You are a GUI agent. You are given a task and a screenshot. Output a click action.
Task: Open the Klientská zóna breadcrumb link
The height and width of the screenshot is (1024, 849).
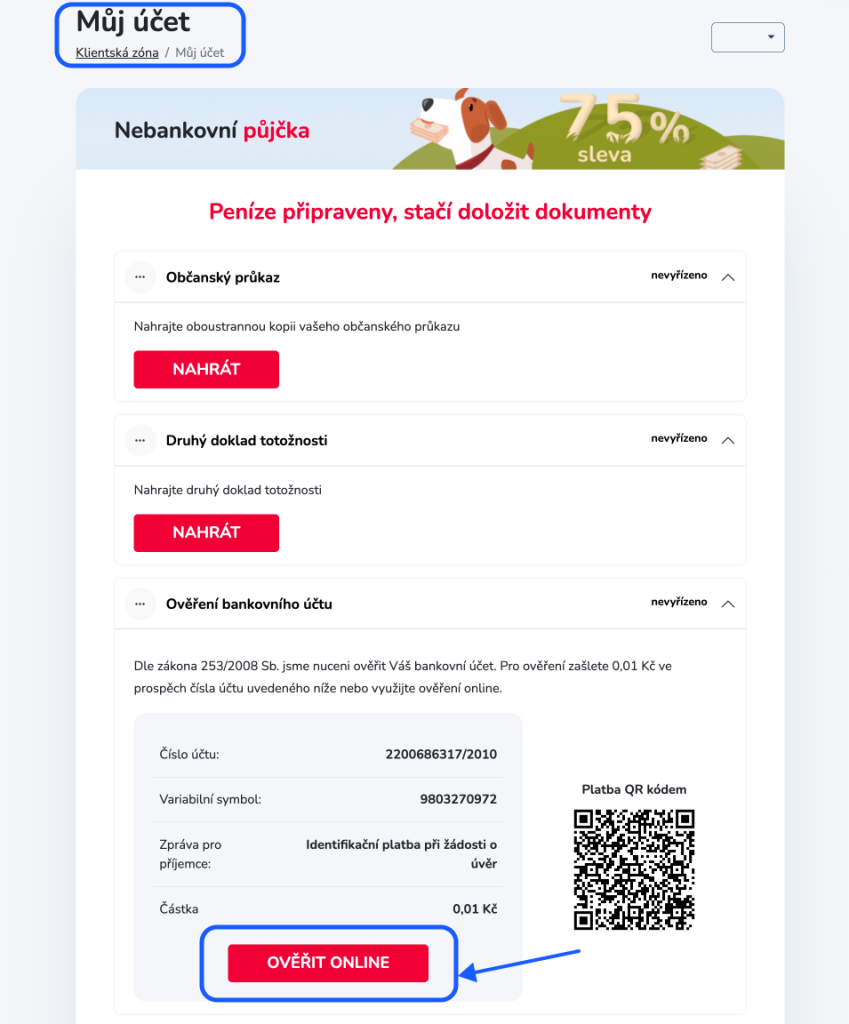coord(117,53)
